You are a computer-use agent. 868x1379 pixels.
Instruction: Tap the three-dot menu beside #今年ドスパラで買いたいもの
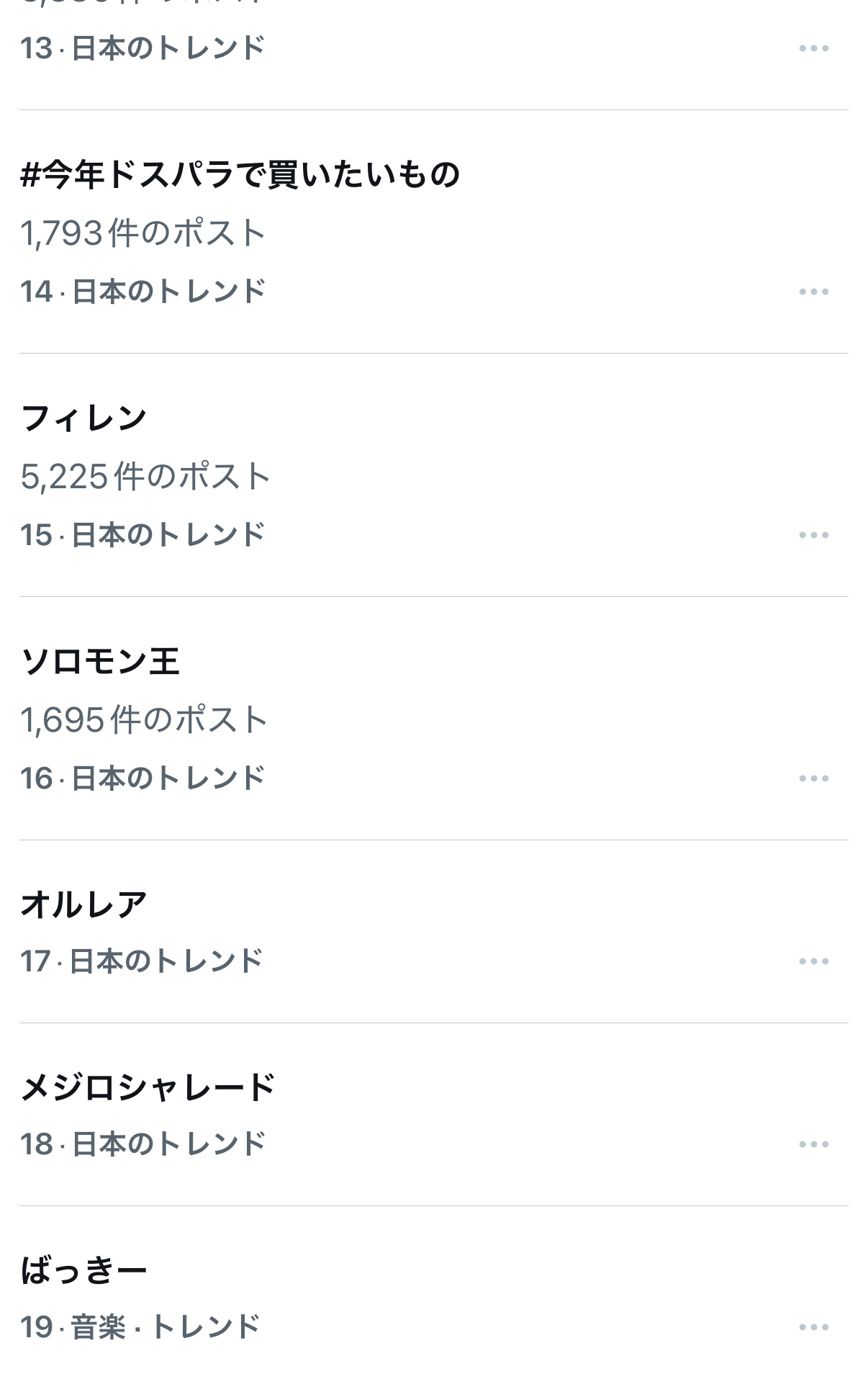(813, 292)
